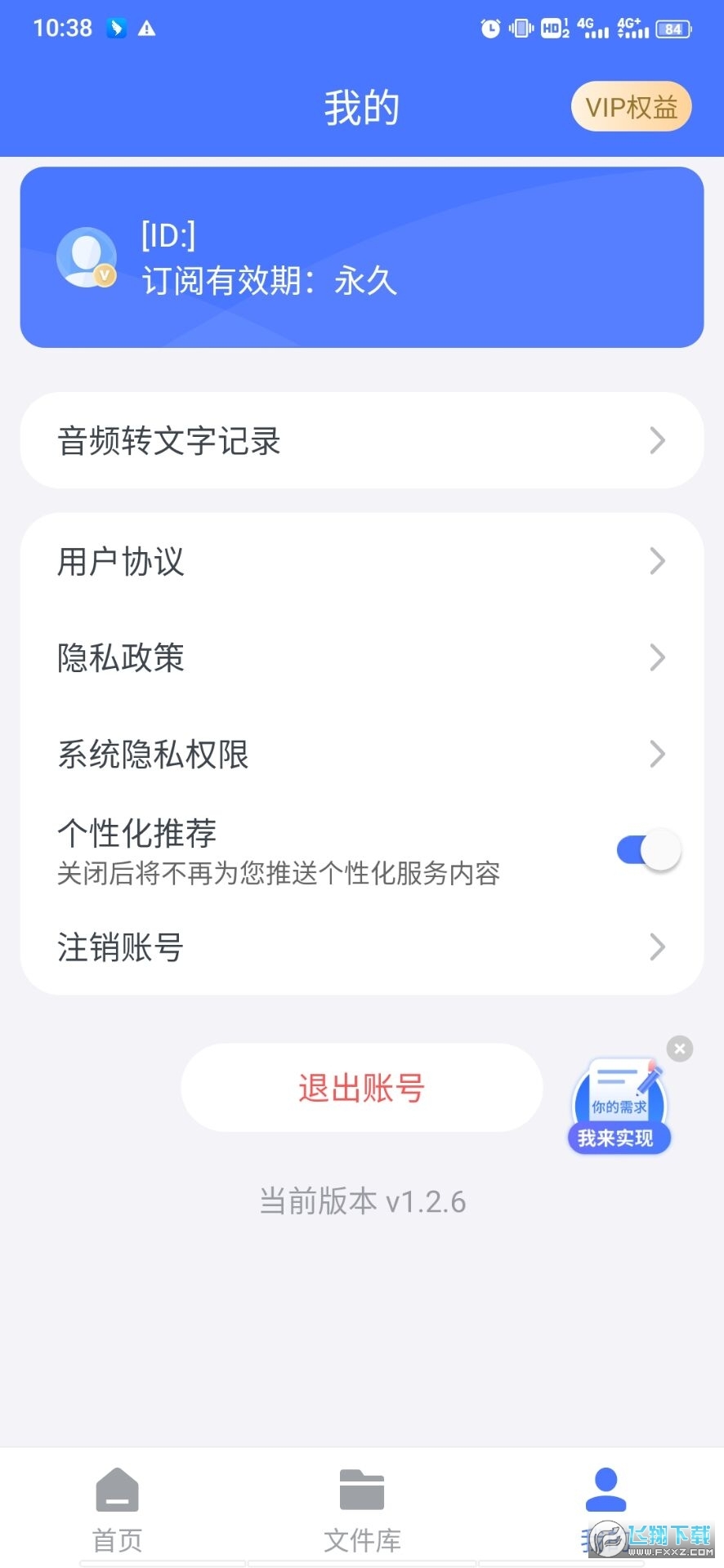The width and height of the screenshot is (724, 1568).
Task: Tap the VIP badge on the avatar
Action: click(104, 276)
